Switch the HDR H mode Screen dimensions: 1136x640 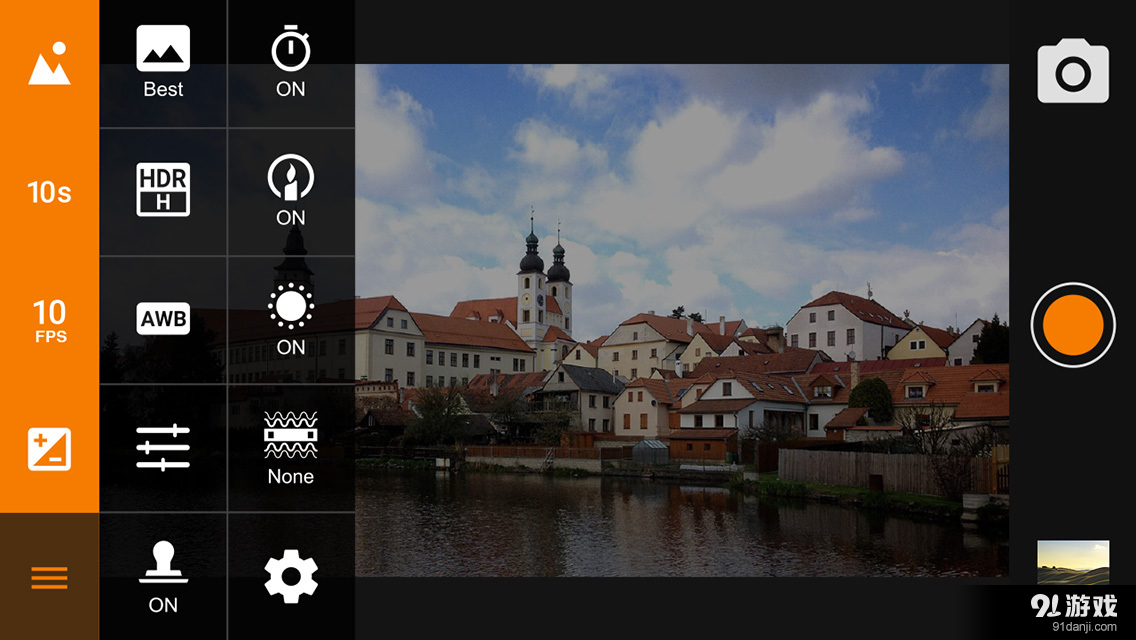(x=163, y=190)
